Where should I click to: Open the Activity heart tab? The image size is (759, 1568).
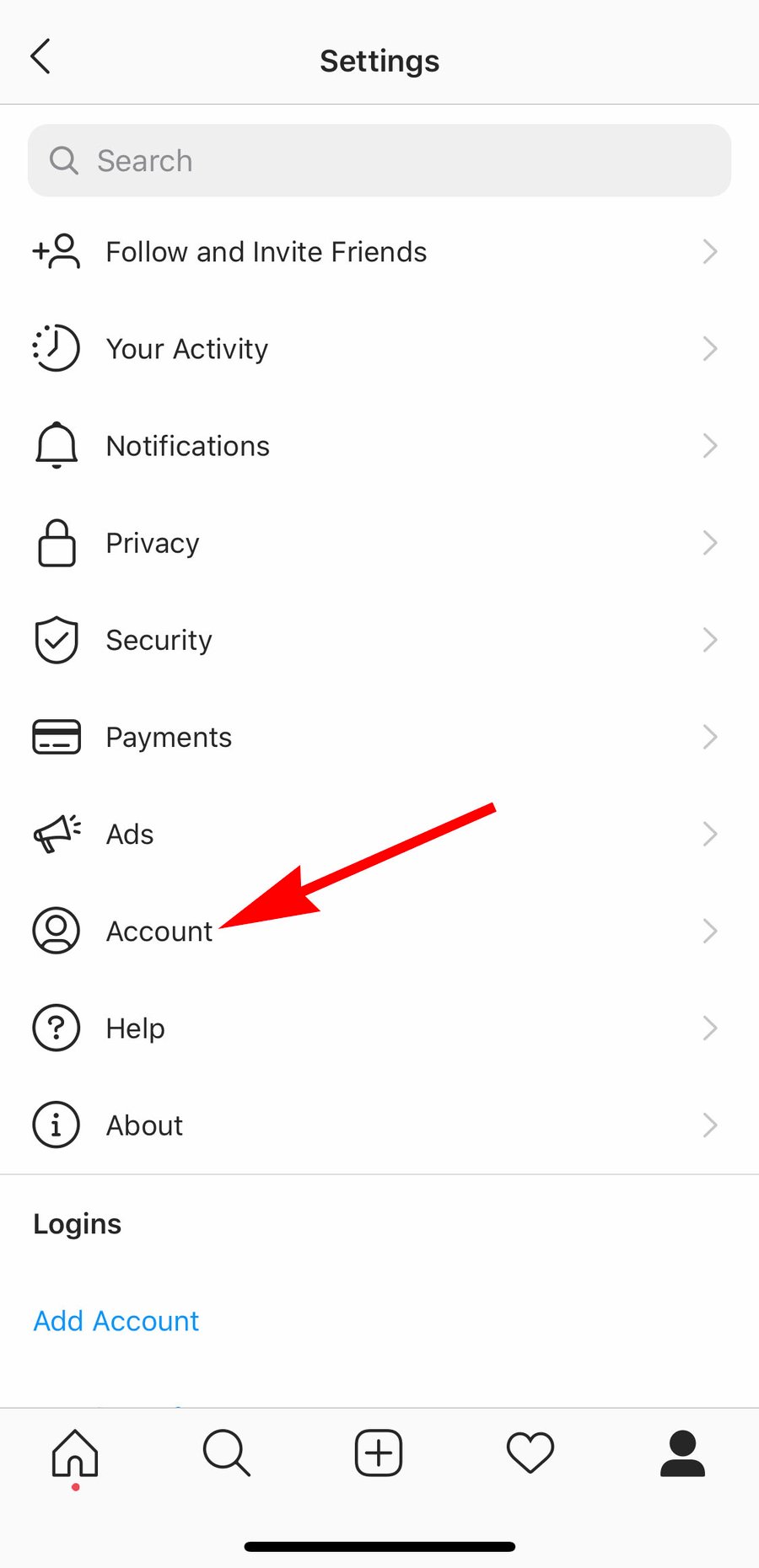pyautogui.click(x=530, y=1453)
